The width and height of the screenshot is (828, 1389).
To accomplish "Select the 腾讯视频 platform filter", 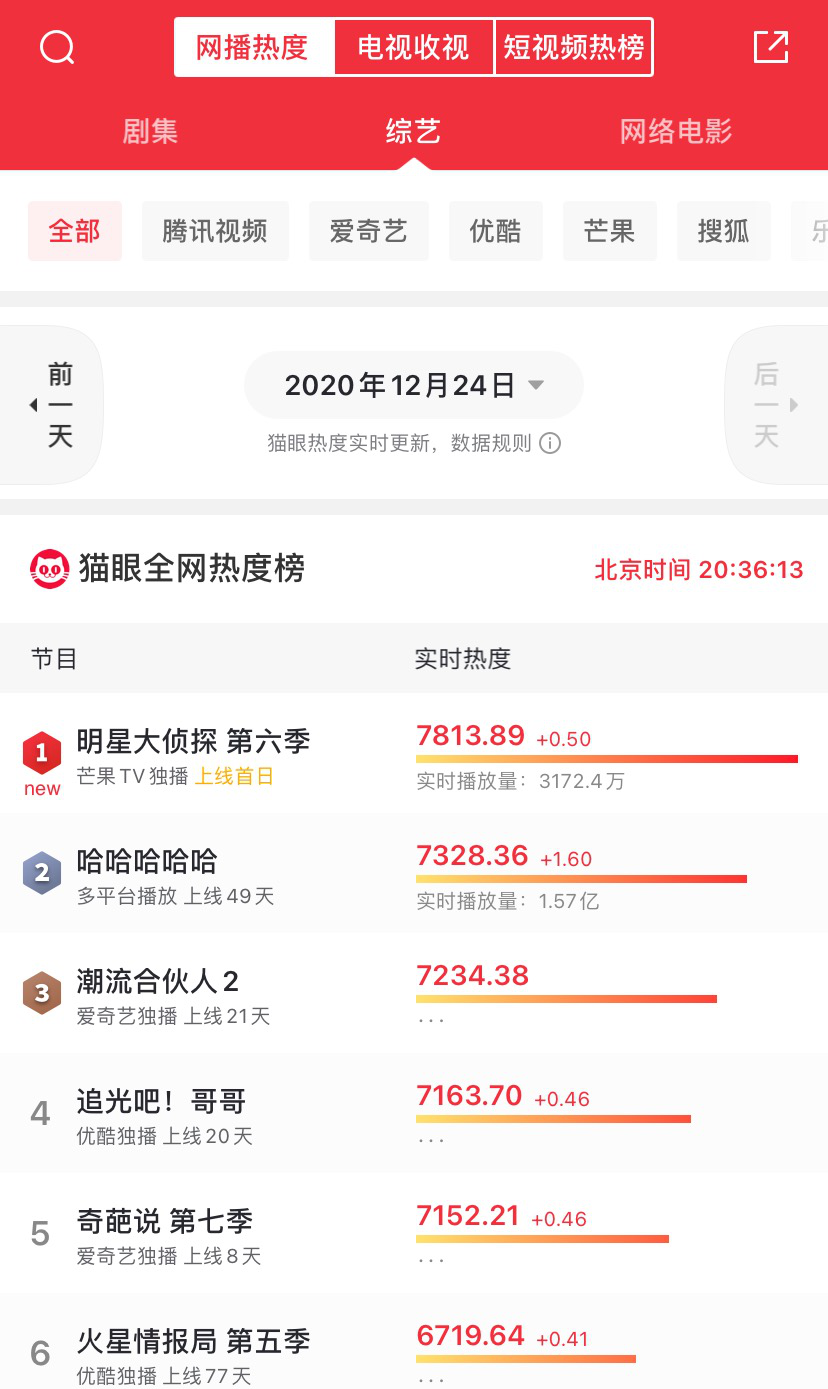I will [x=215, y=230].
